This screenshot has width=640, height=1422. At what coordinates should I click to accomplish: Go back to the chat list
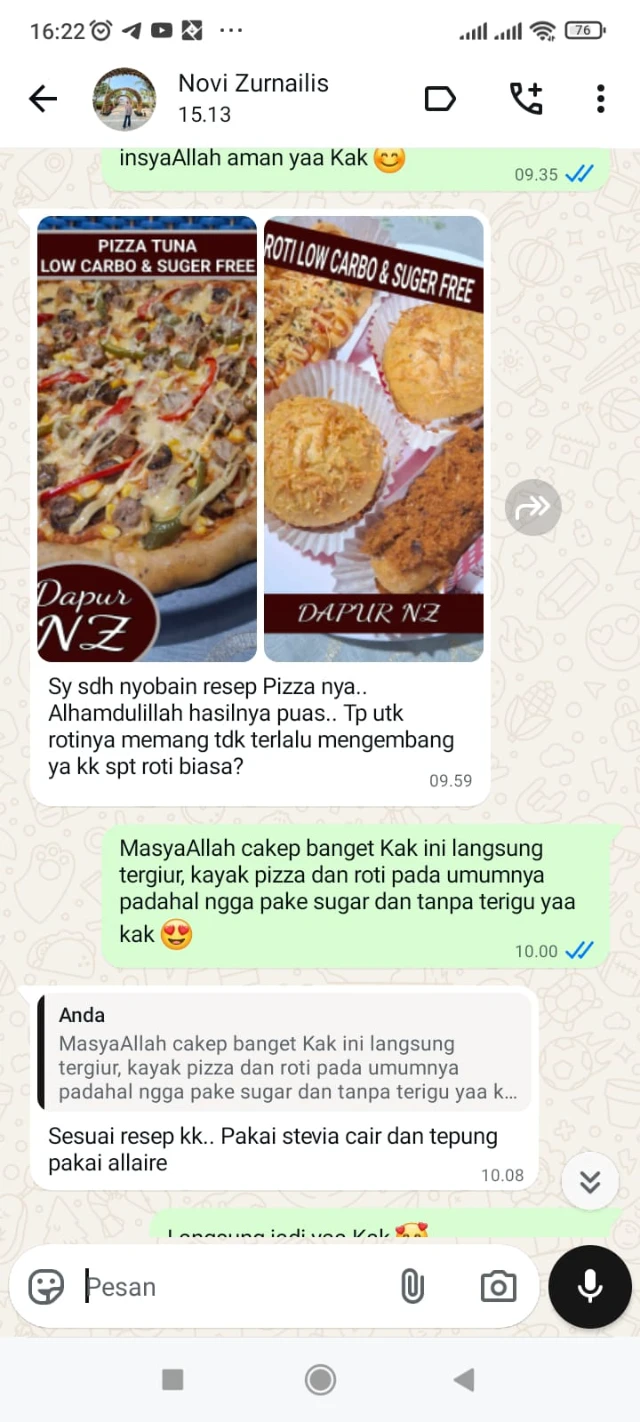pyautogui.click(x=43, y=98)
